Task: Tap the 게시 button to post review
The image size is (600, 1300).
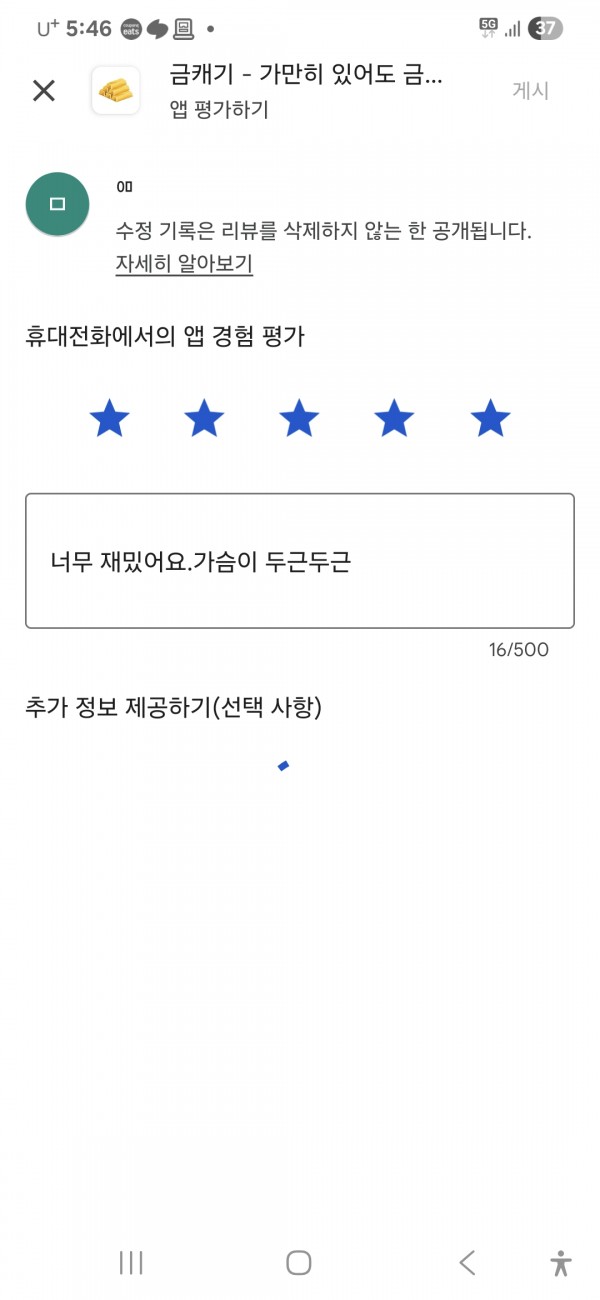Action: (x=531, y=90)
